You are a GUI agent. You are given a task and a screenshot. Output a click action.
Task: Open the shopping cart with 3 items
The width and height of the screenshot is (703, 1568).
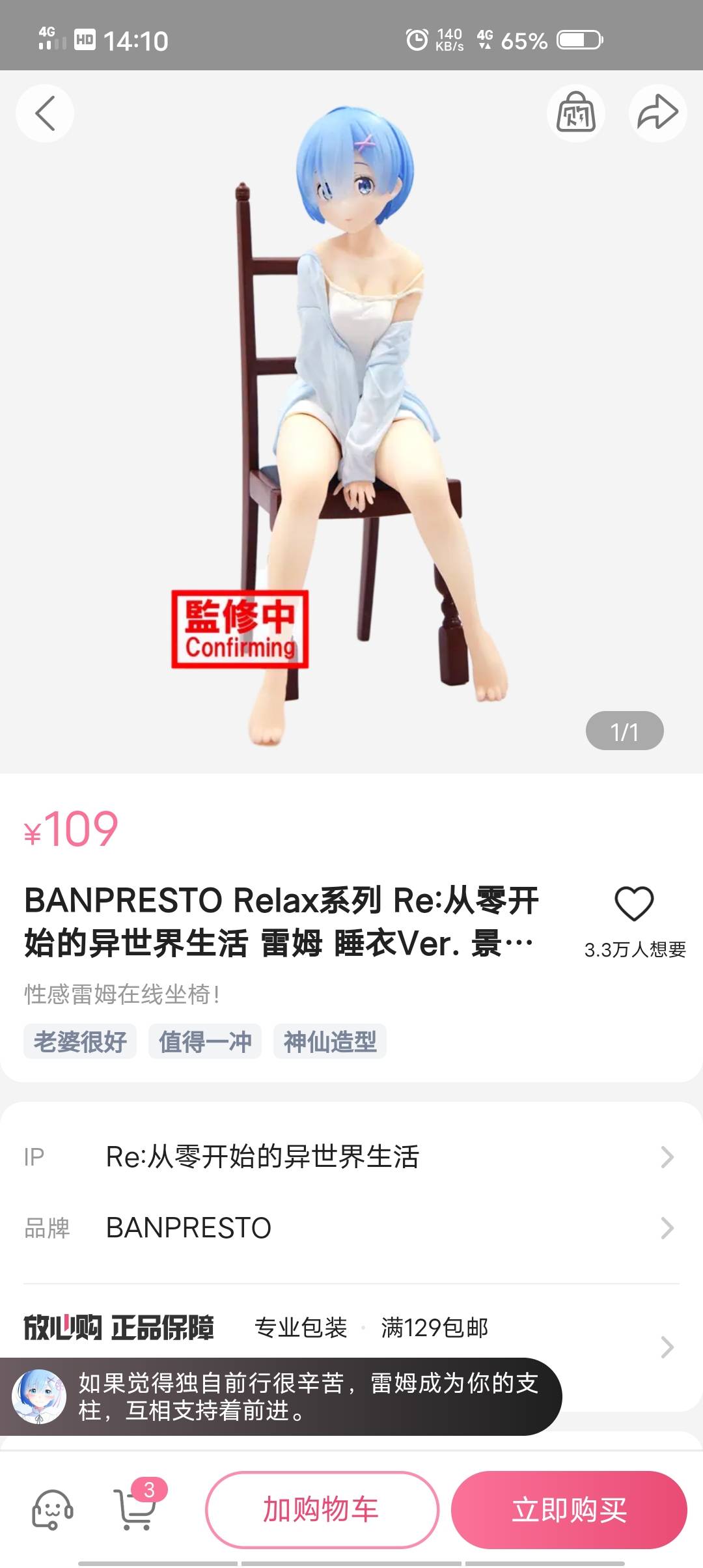pyautogui.click(x=136, y=1509)
